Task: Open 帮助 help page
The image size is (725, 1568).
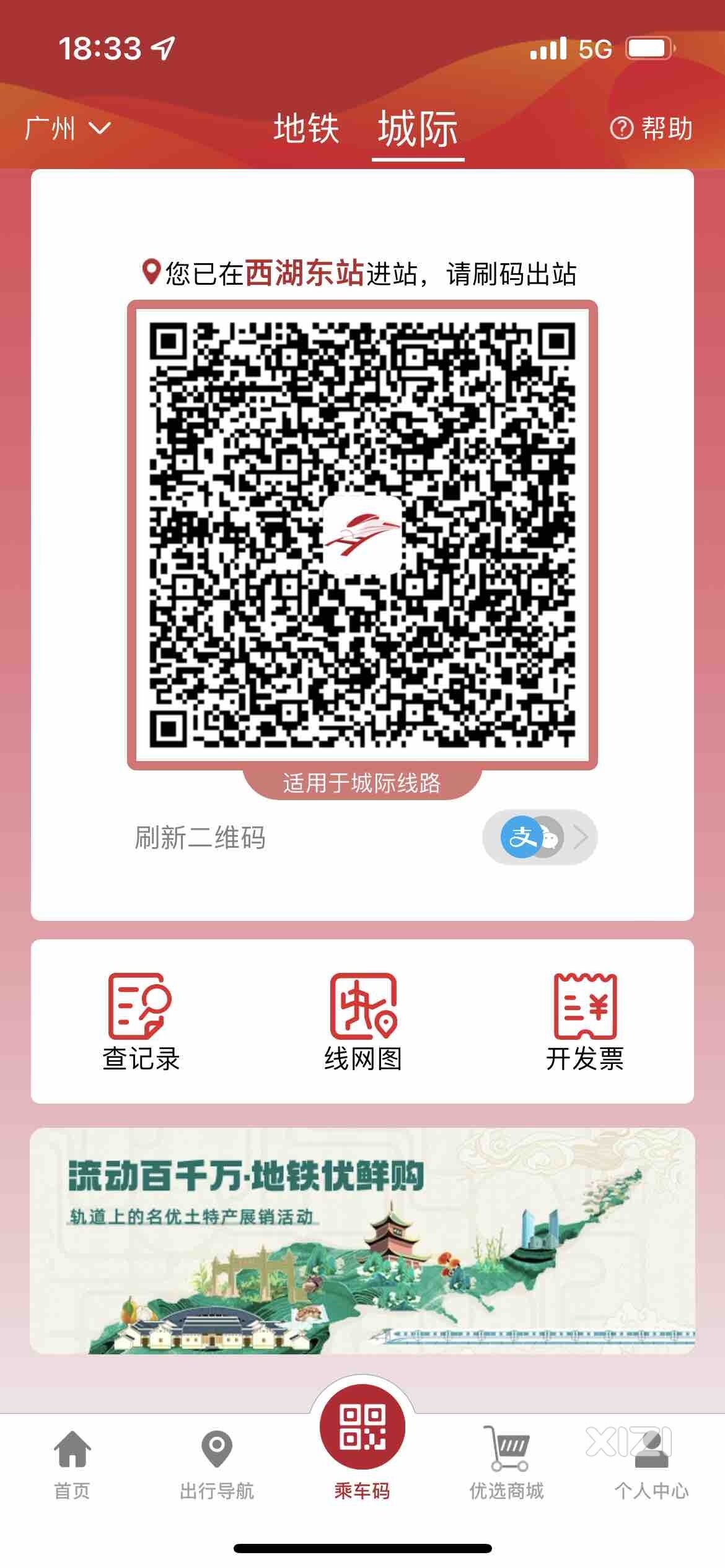Action: pos(651,129)
